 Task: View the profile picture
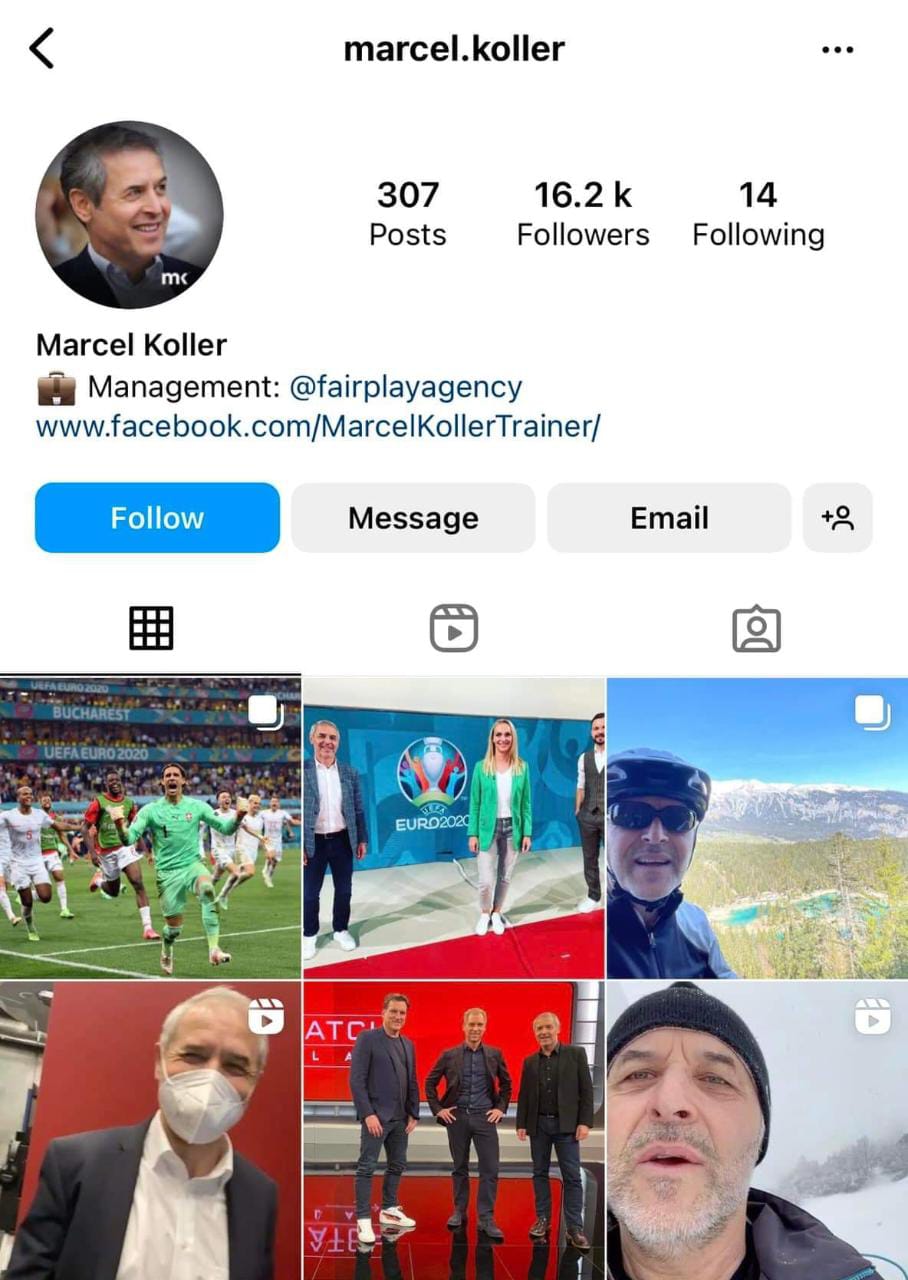pyautogui.click(x=130, y=214)
